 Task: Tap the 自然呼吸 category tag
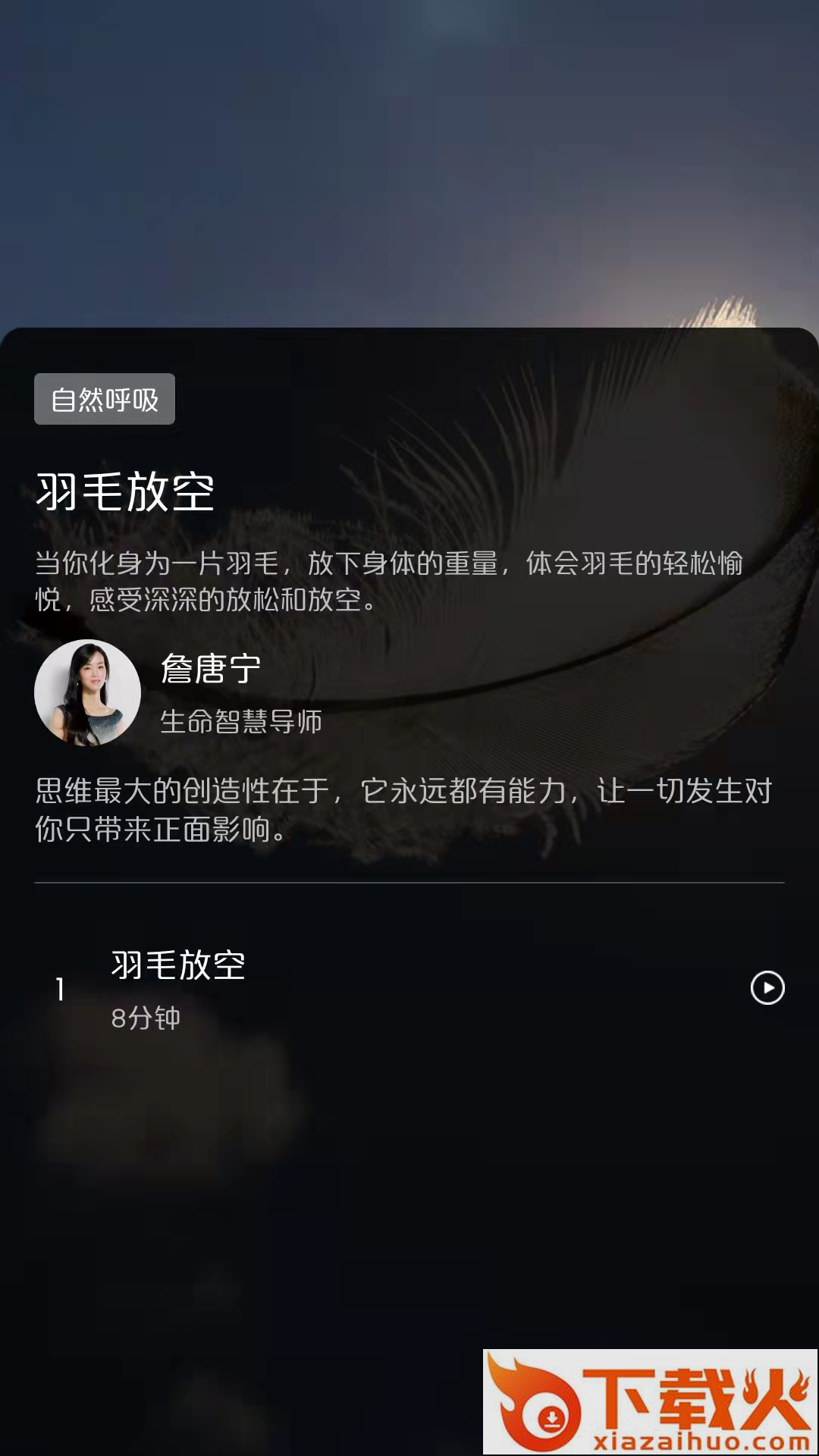[105, 400]
